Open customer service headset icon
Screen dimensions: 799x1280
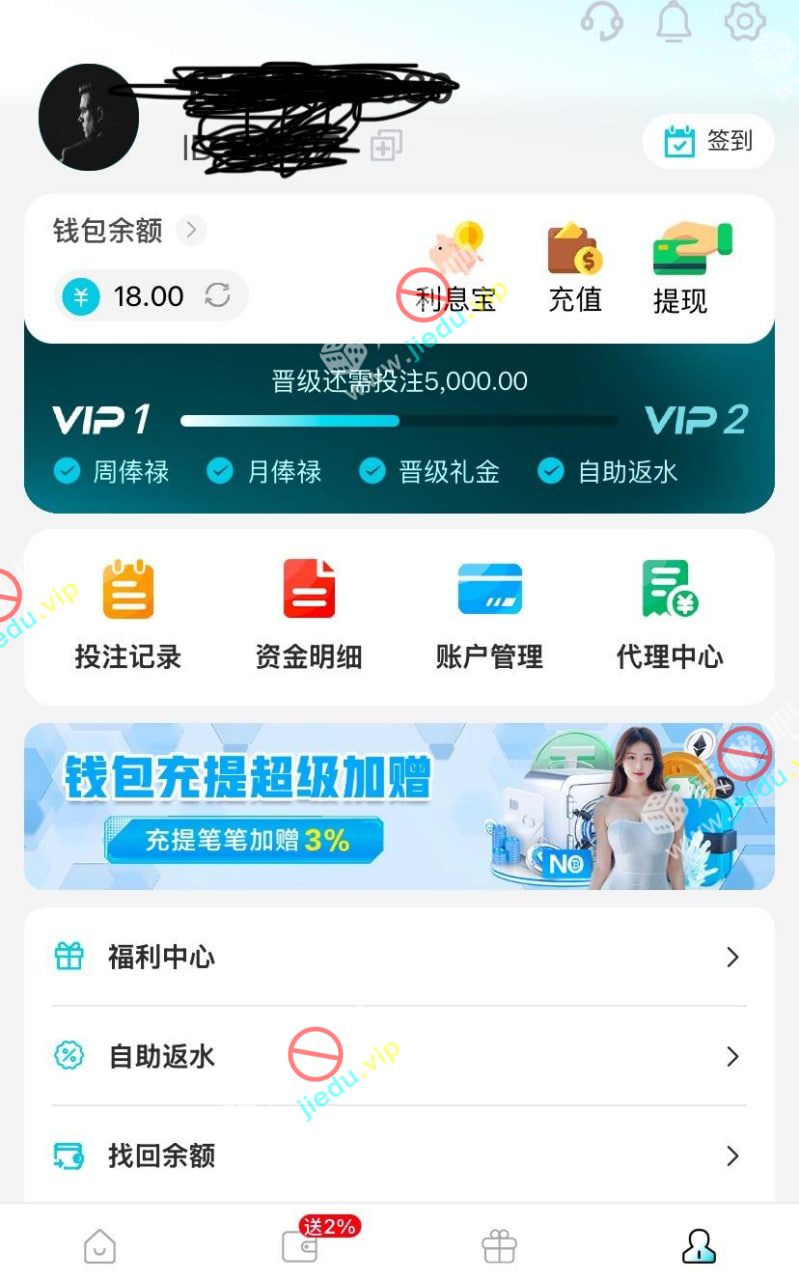601,21
